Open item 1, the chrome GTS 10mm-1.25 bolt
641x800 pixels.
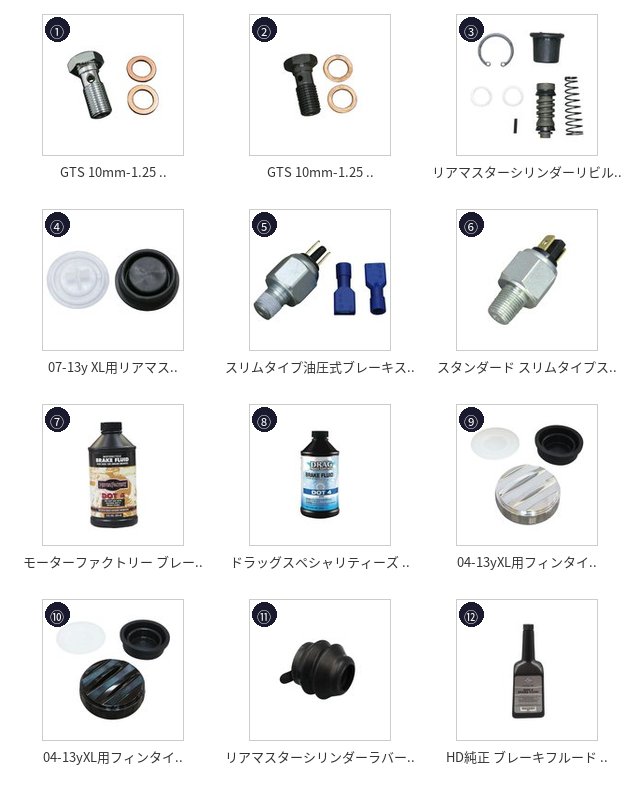click(113, 85)
